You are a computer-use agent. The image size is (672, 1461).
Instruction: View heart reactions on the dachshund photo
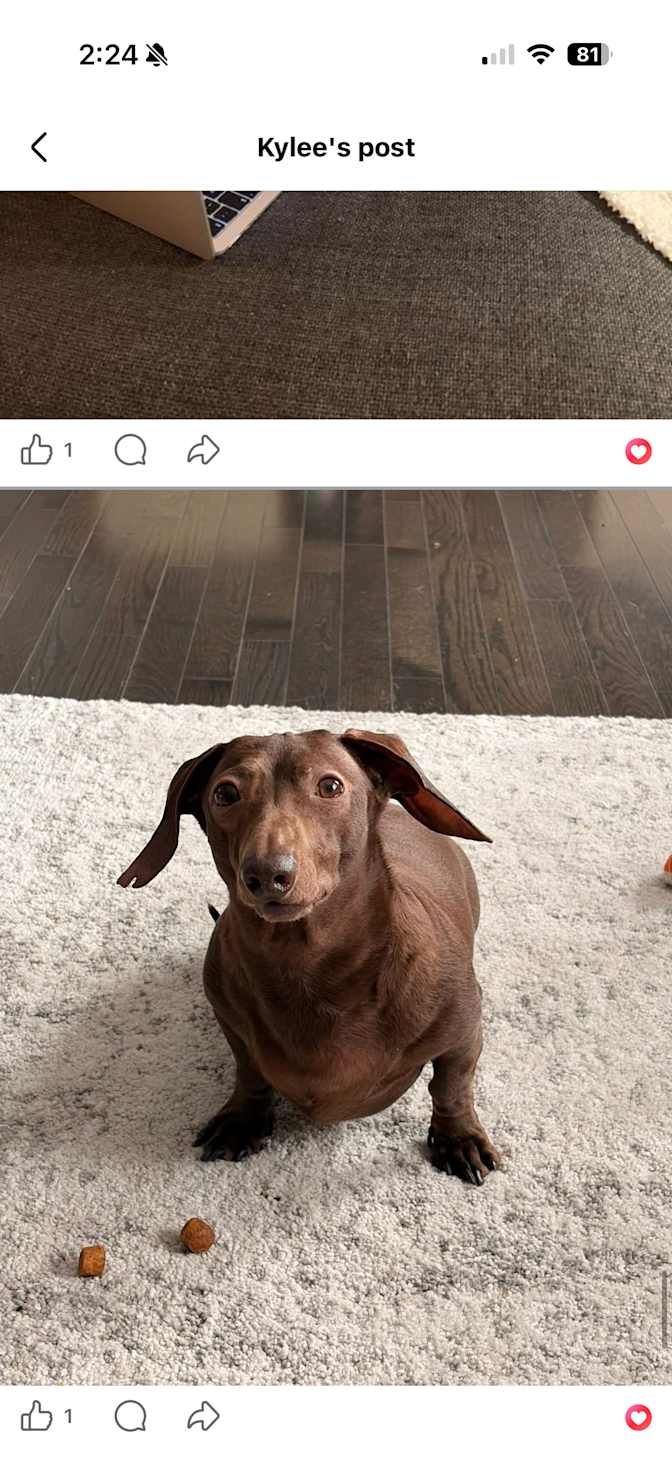point(638,1417)
